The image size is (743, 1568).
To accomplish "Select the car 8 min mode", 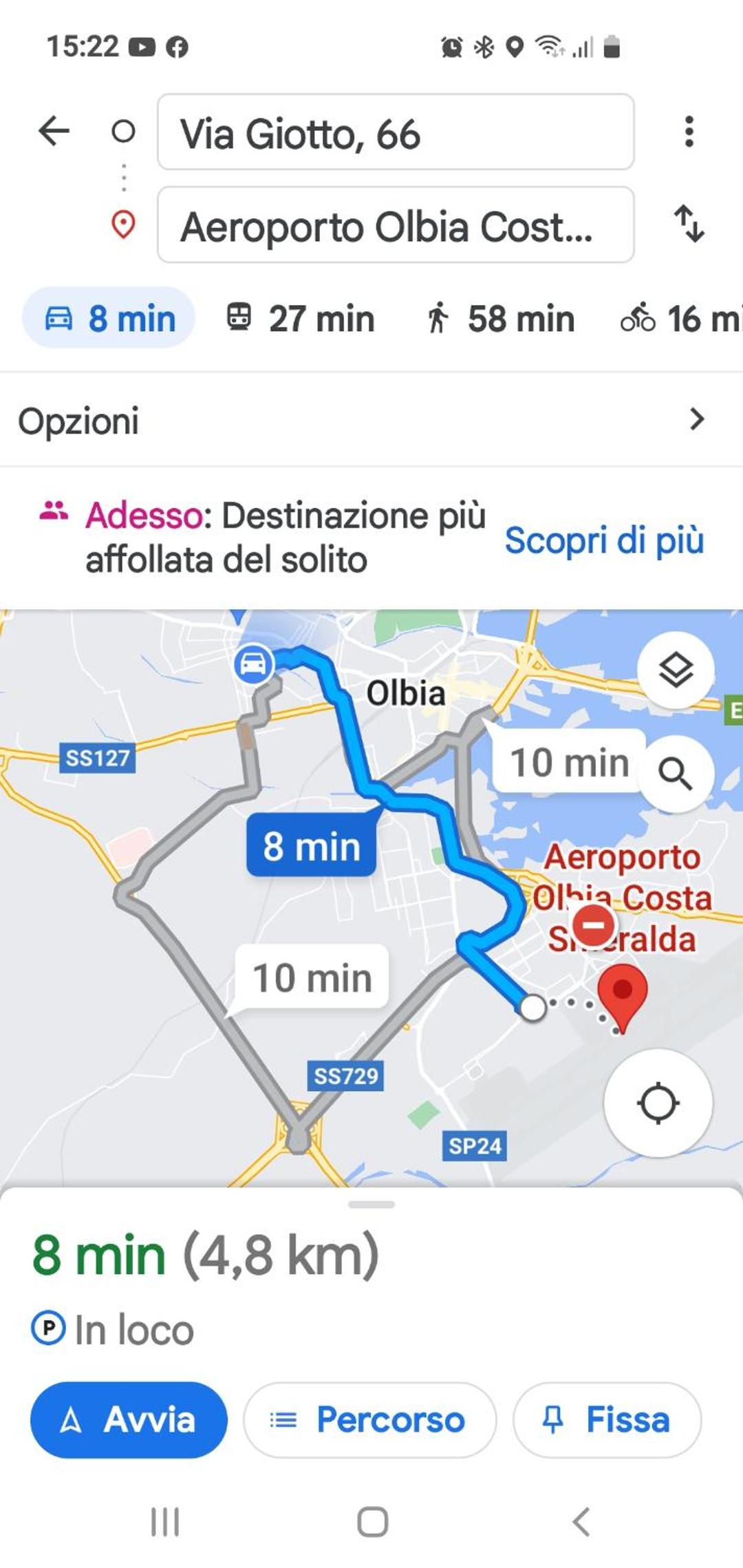I will 109,318.
